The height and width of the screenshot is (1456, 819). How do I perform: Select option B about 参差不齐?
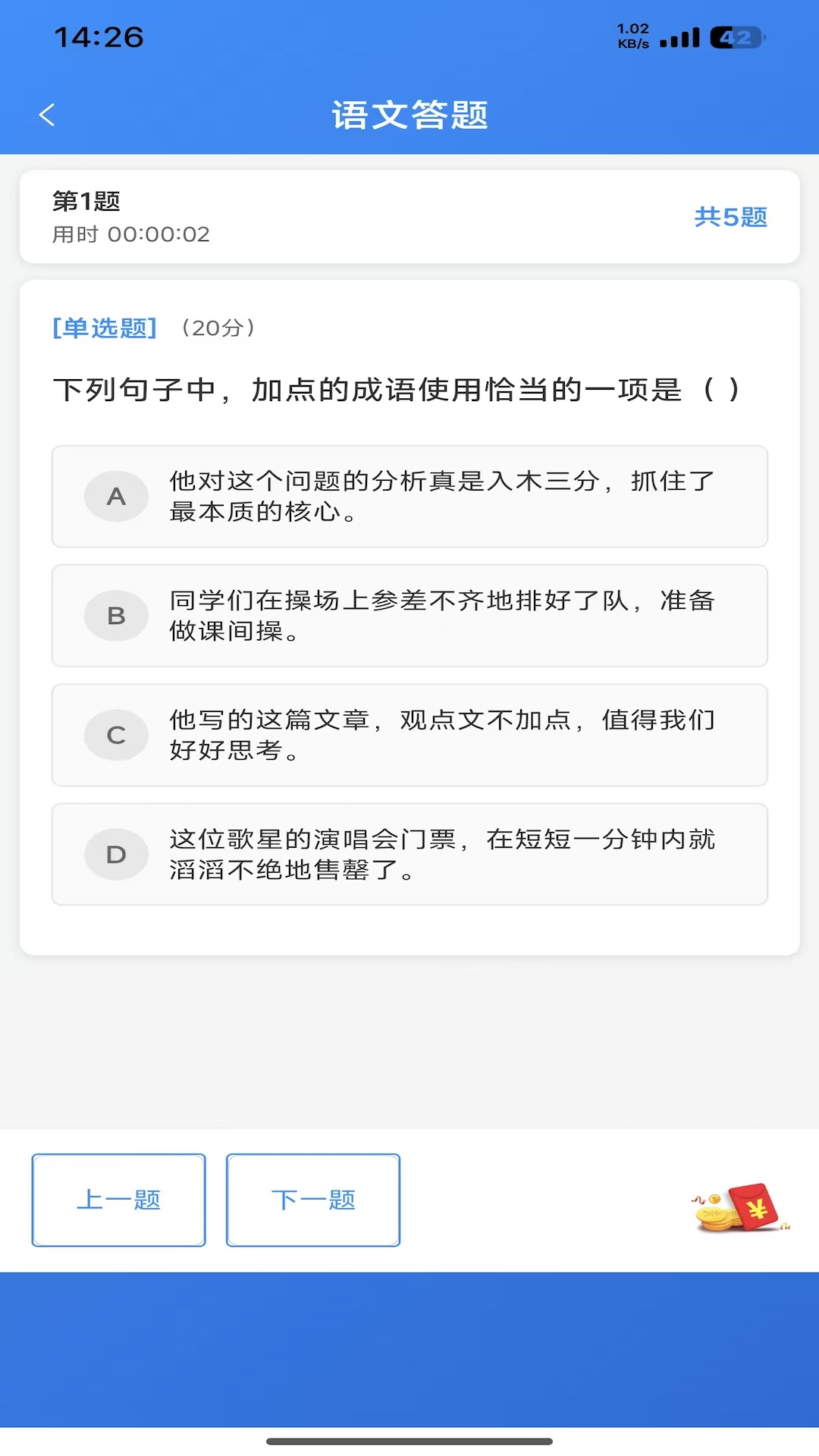(x=409, y=615)
